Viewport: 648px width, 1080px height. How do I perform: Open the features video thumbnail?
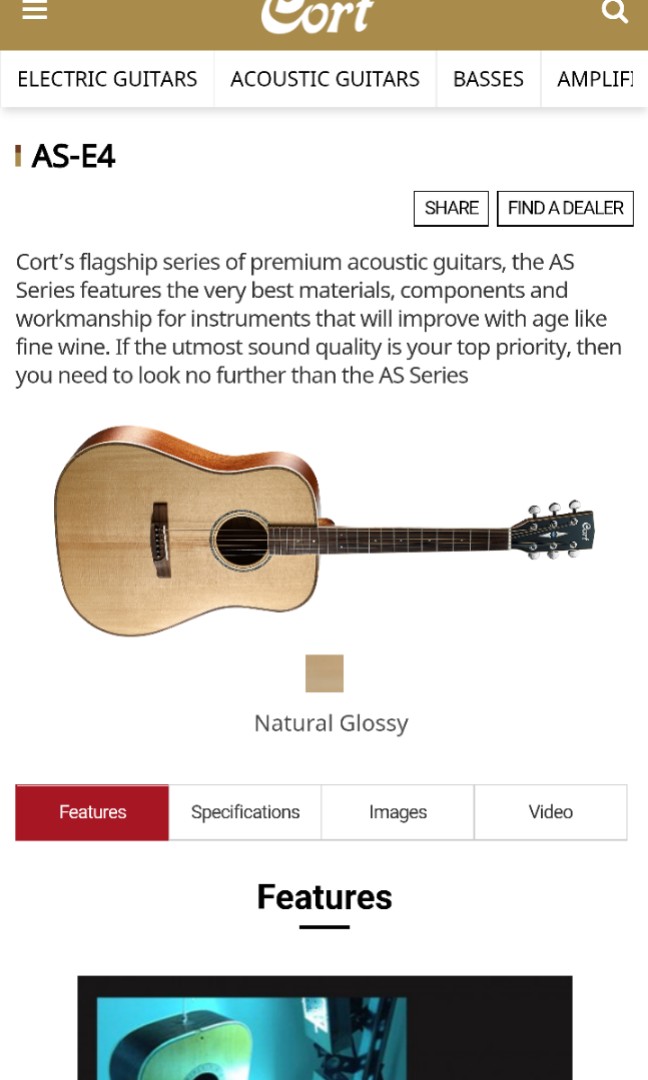pyautogui.click(x=324, y=1030)
